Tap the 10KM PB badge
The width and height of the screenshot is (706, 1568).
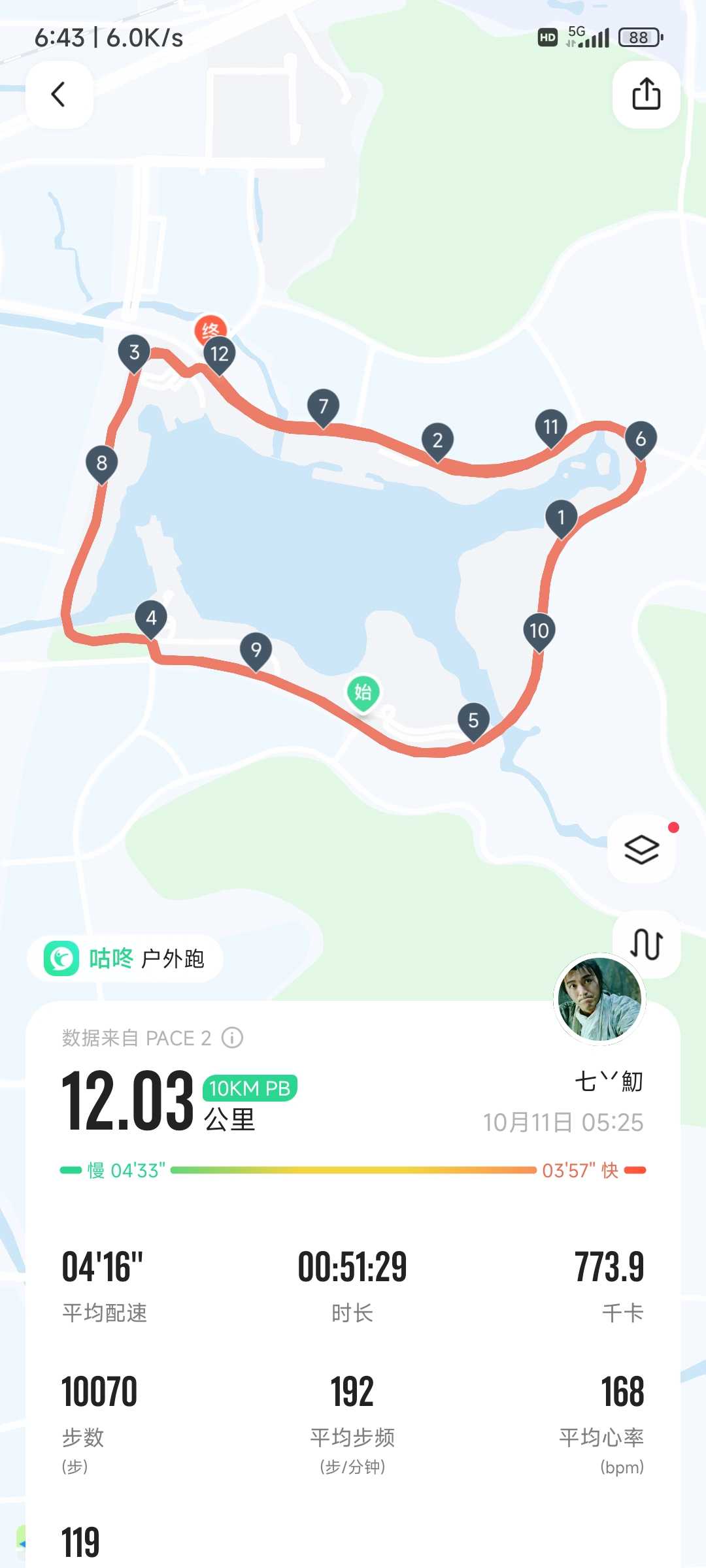point(250,1088)
